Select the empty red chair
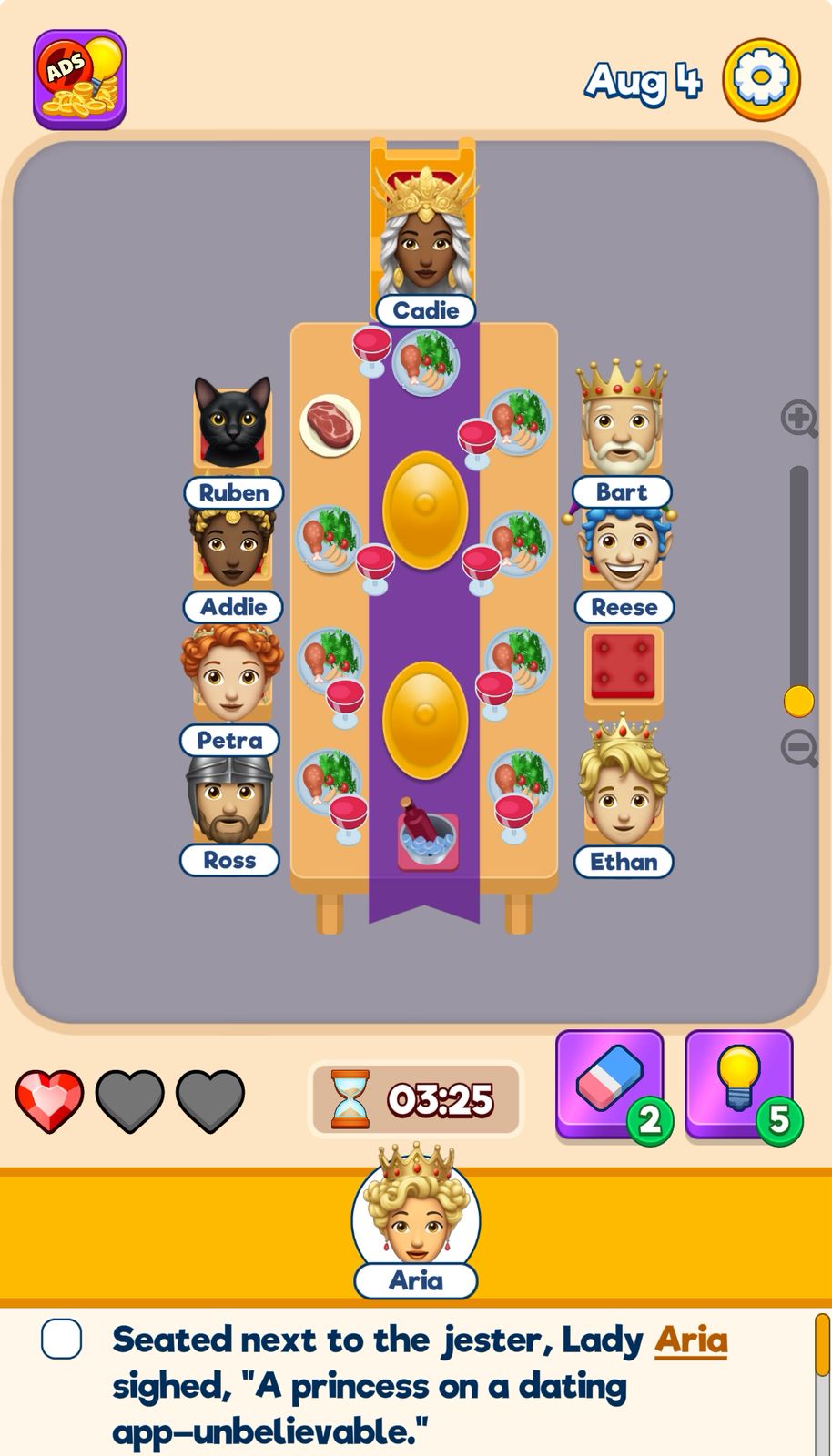The image size is (832, 1456). tap(624, 668)
